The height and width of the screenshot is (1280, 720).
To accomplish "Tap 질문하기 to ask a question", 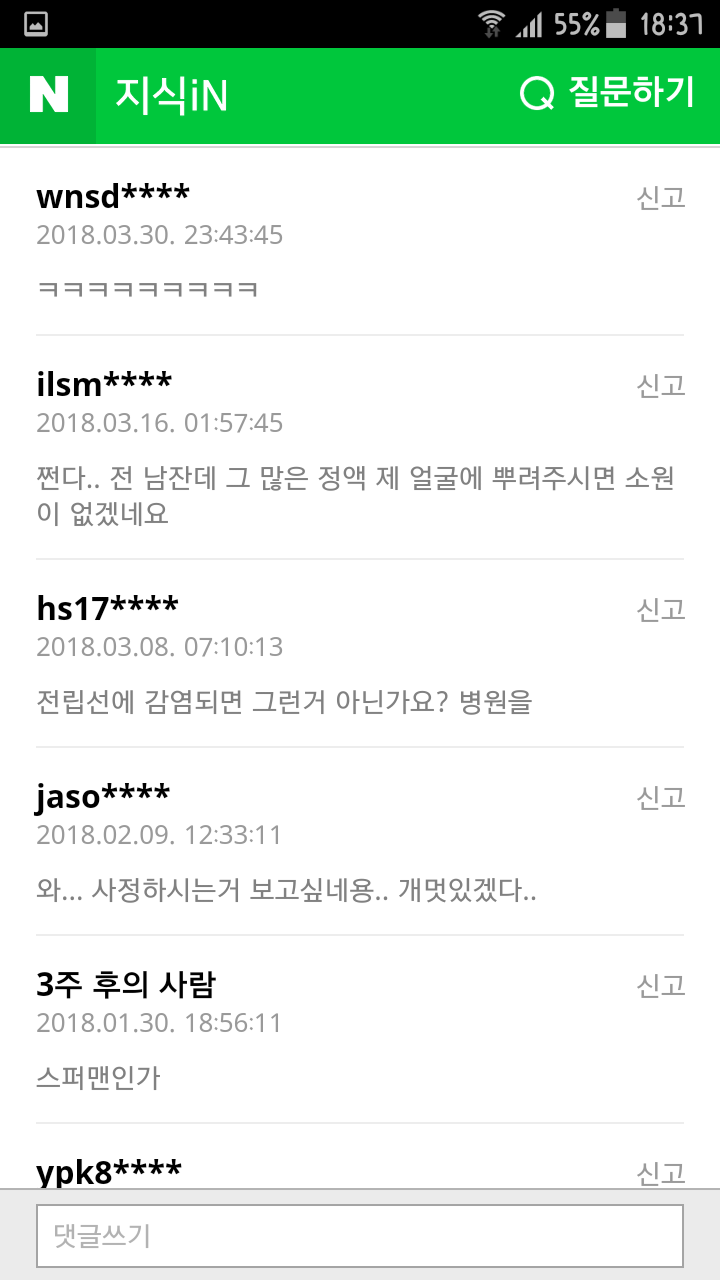I will [x=607, y=94].
